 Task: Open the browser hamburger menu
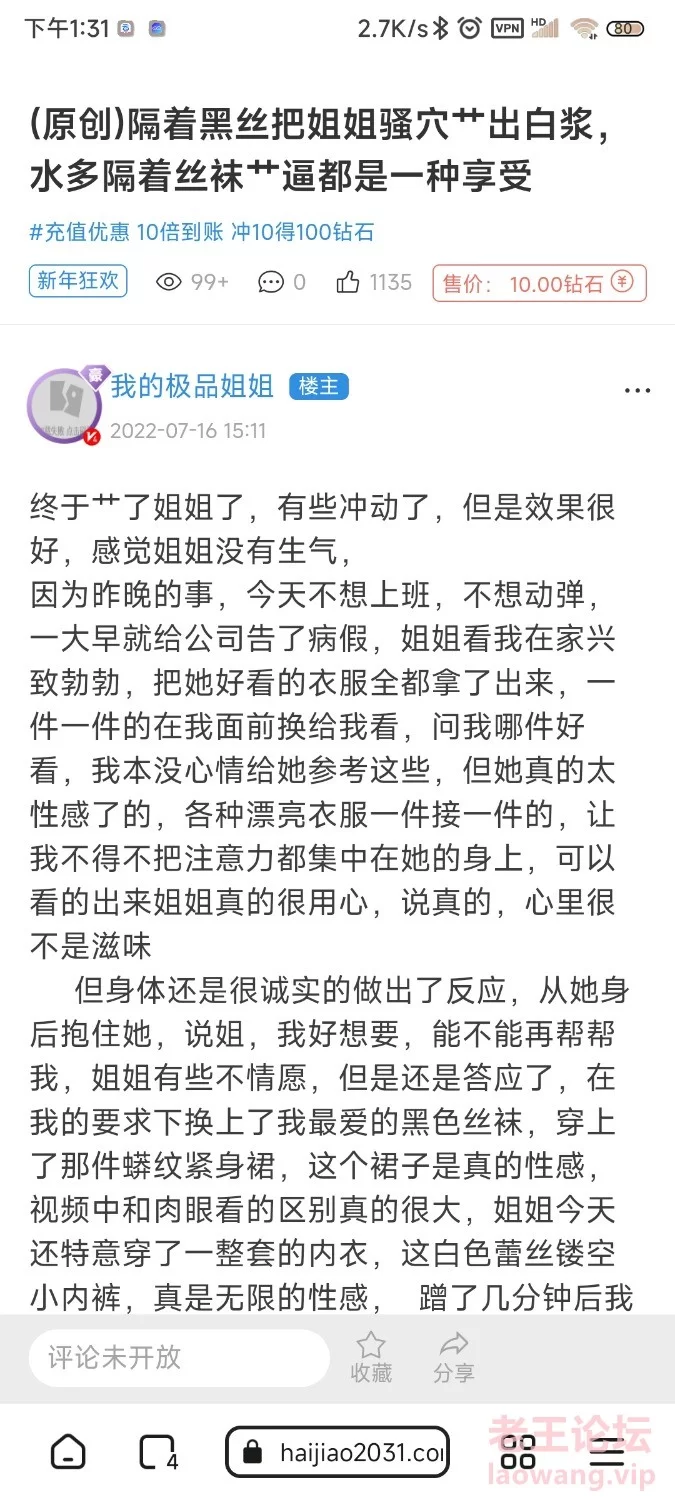606,1452
